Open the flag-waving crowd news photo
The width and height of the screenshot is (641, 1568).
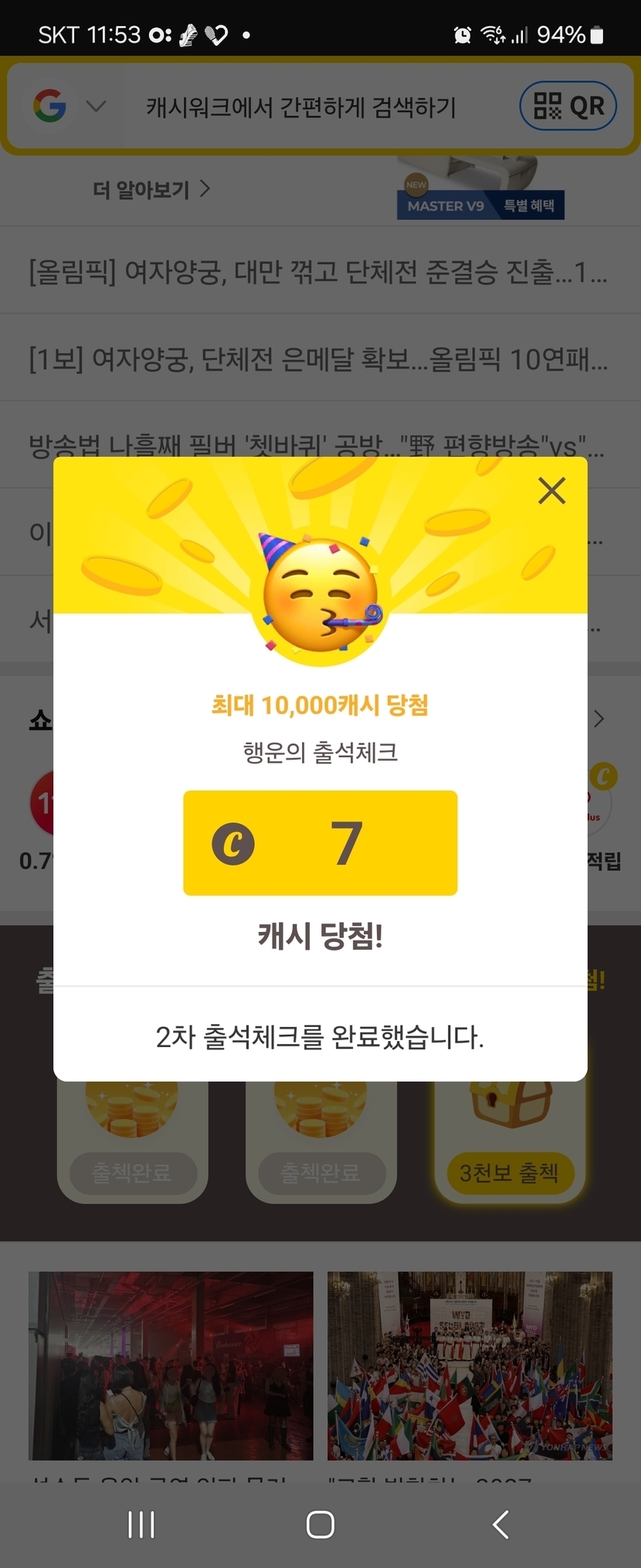click(x=470, y=1366)
